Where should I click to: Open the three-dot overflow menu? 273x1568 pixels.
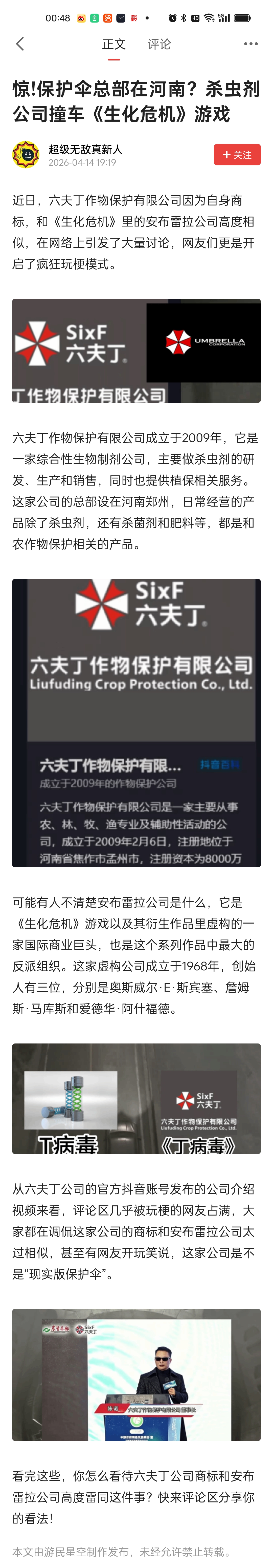[251, 44]
